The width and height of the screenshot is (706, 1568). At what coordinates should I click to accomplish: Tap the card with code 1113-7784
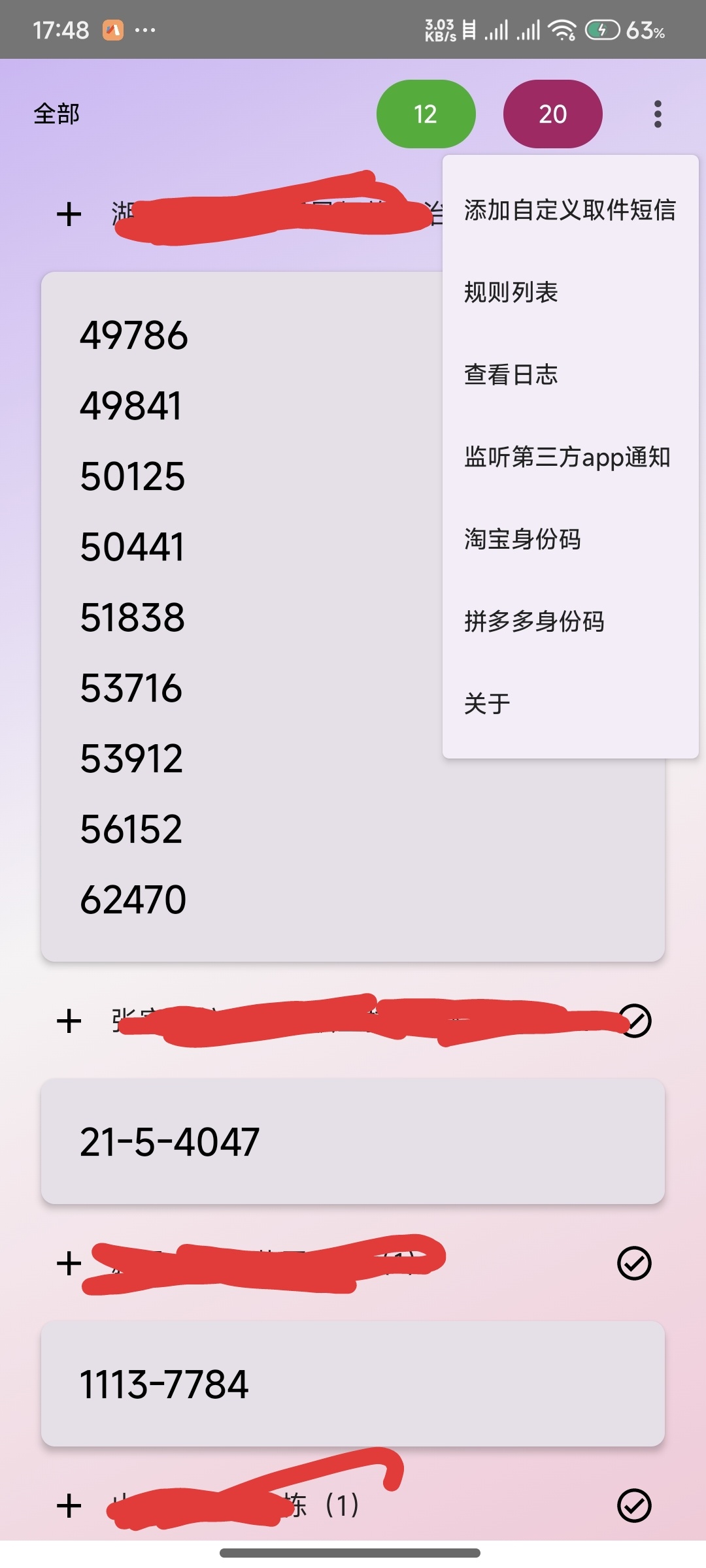click(353, 1384)
